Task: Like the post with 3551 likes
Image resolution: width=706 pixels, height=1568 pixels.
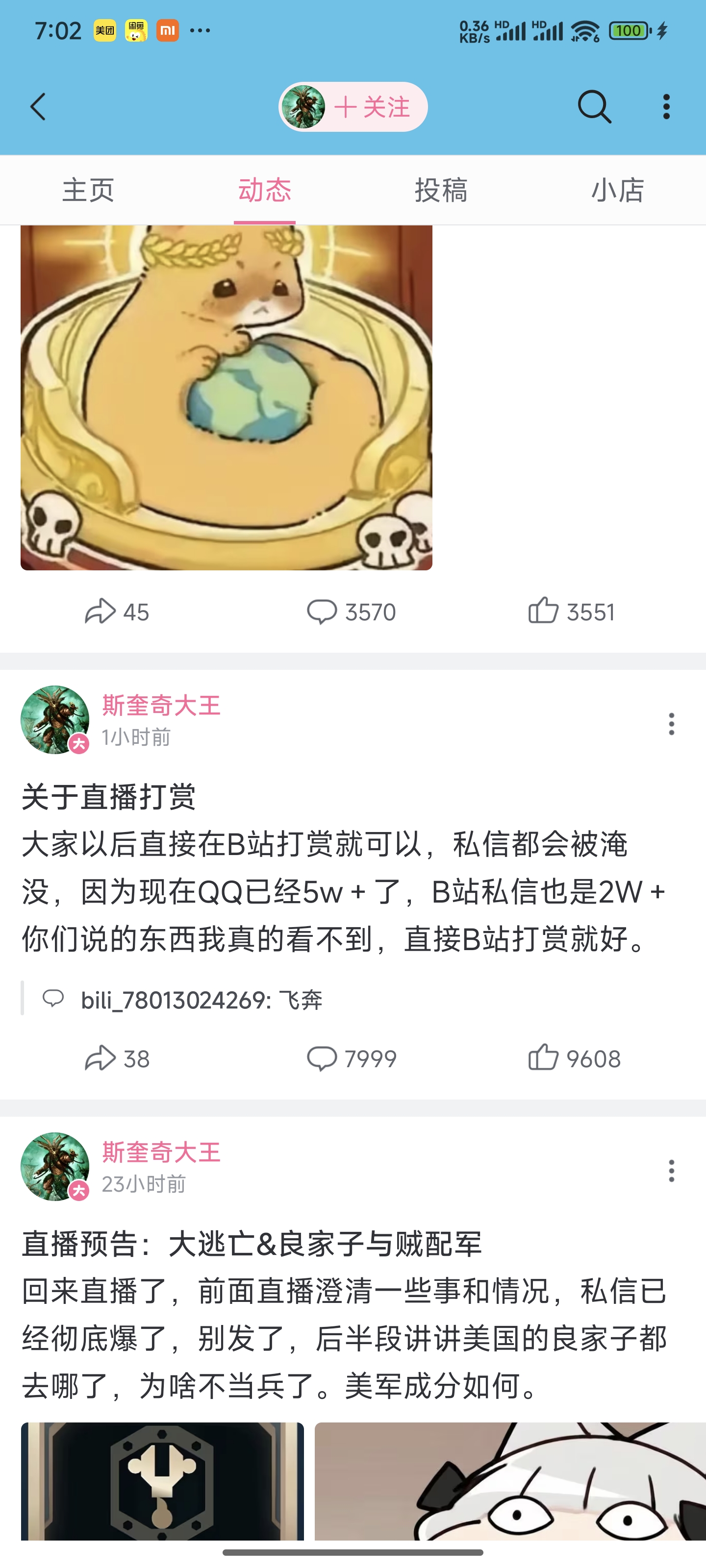Action: tap(571, 612)
